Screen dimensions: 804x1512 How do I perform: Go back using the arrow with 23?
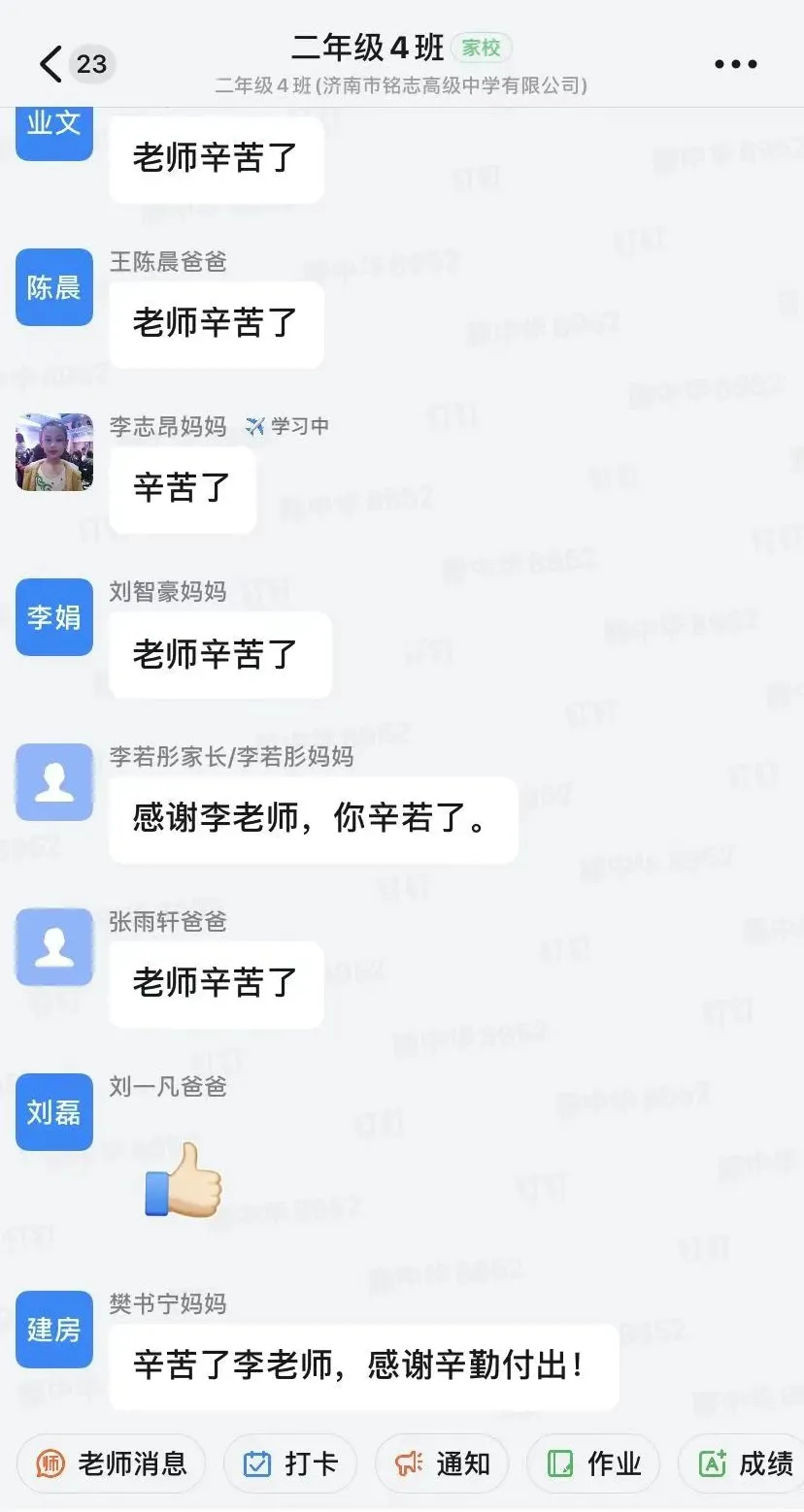[75, 64]
